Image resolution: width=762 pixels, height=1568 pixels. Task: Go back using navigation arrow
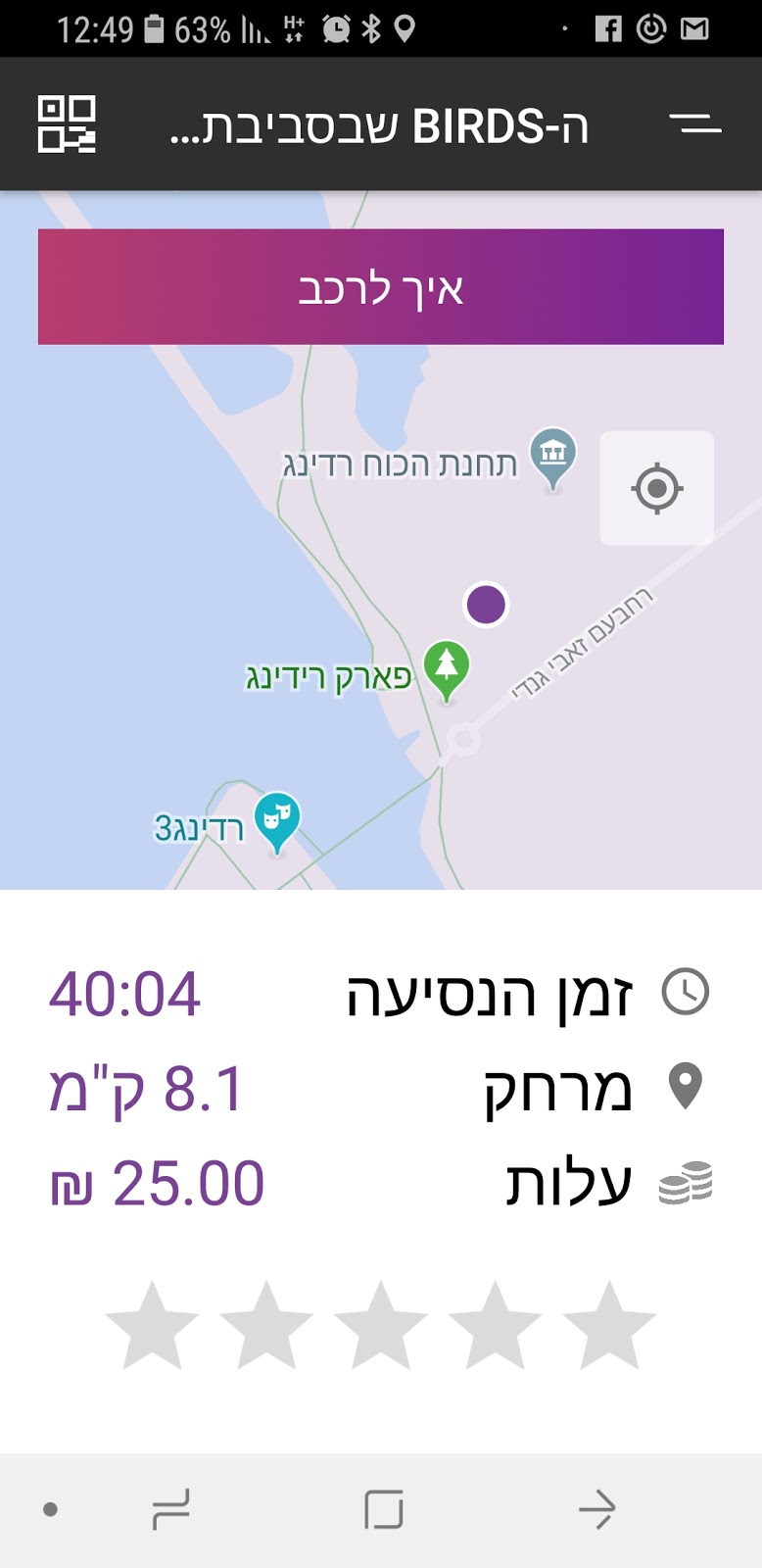click(596, 1509)
